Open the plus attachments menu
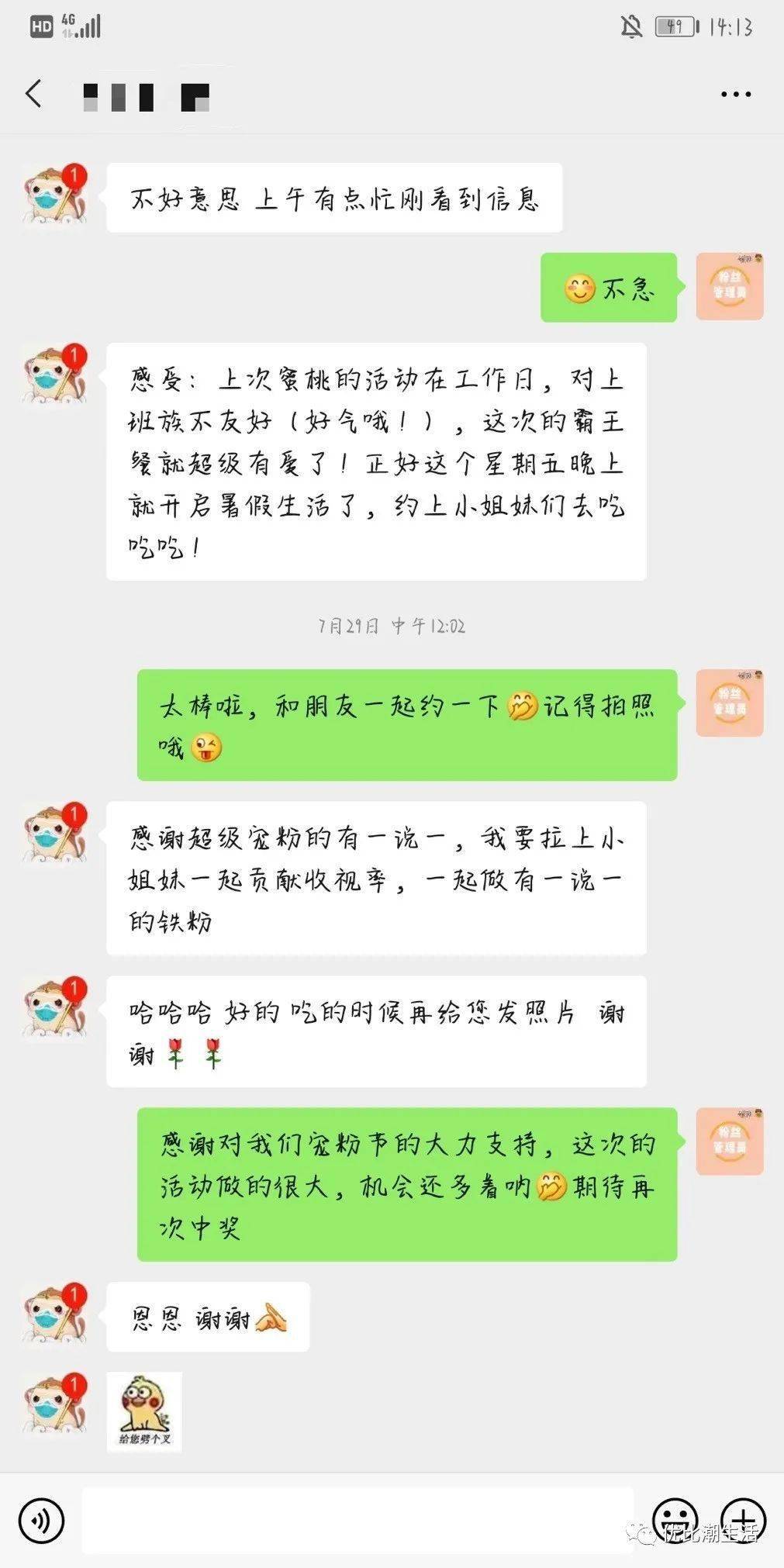The width and height of the screenshot is (784, 1568). [743, 1521]
